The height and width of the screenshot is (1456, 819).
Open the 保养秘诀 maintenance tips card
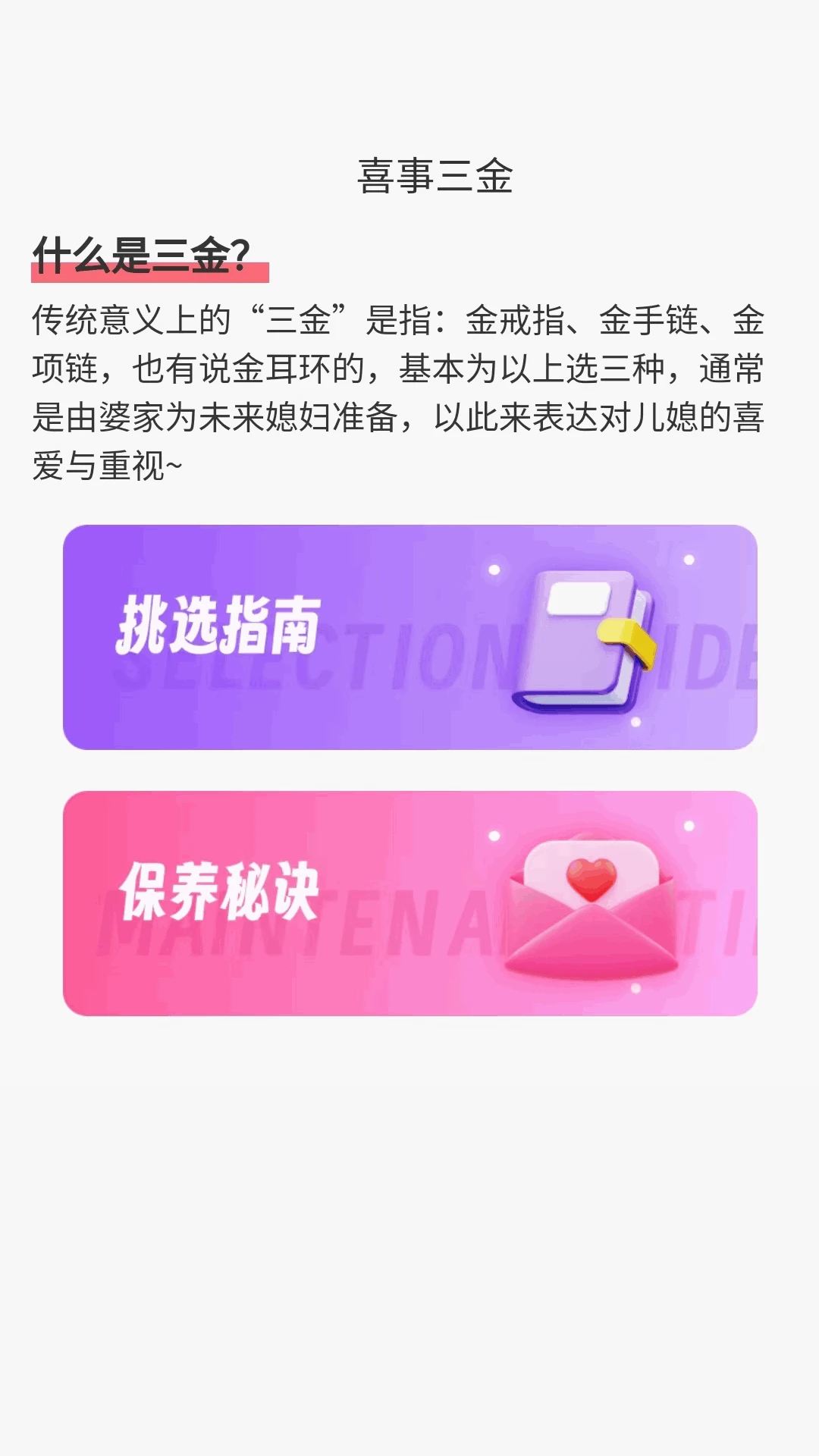(409, 903)
